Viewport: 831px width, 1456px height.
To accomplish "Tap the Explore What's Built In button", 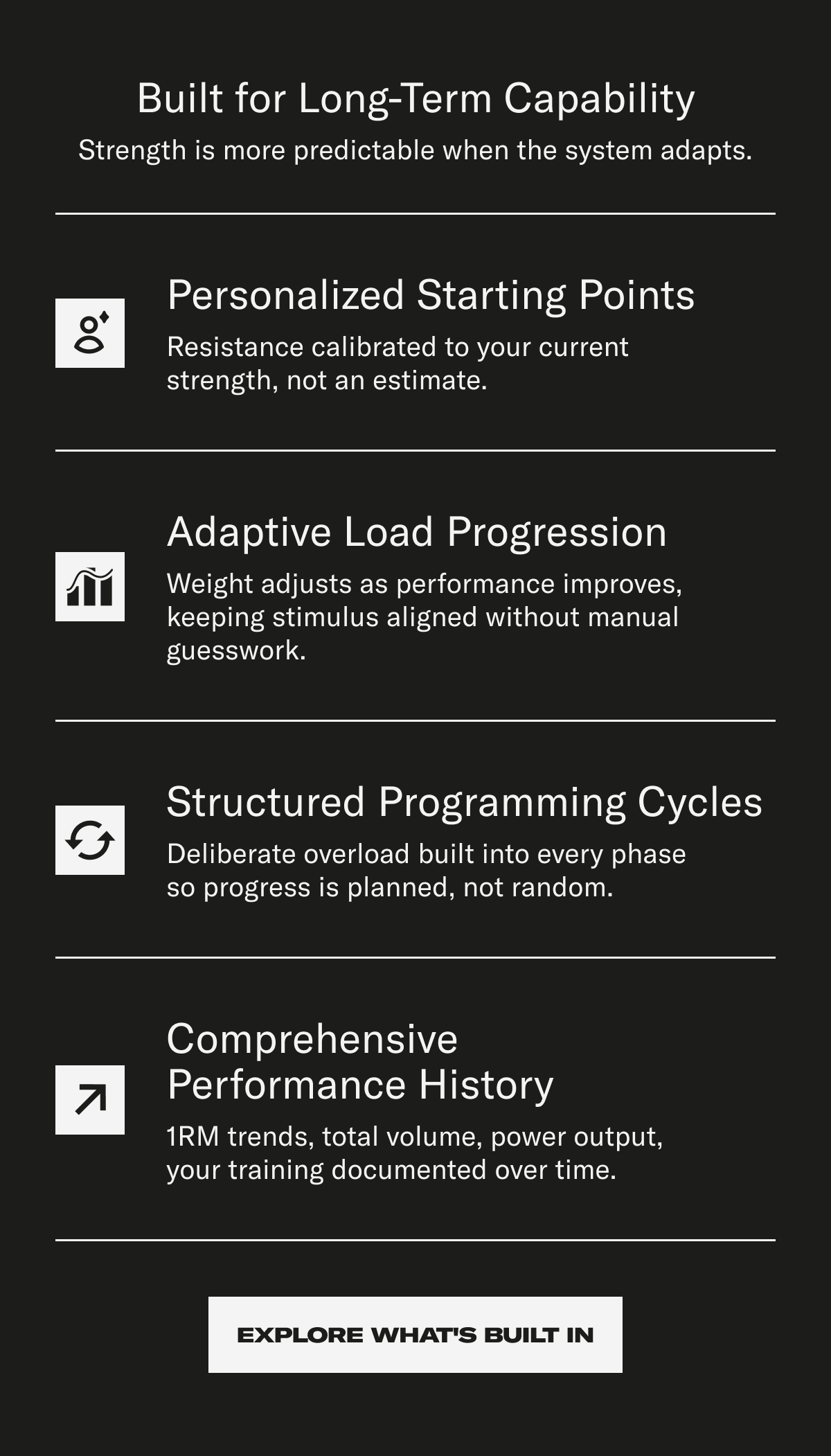I will click(415, 1334).
